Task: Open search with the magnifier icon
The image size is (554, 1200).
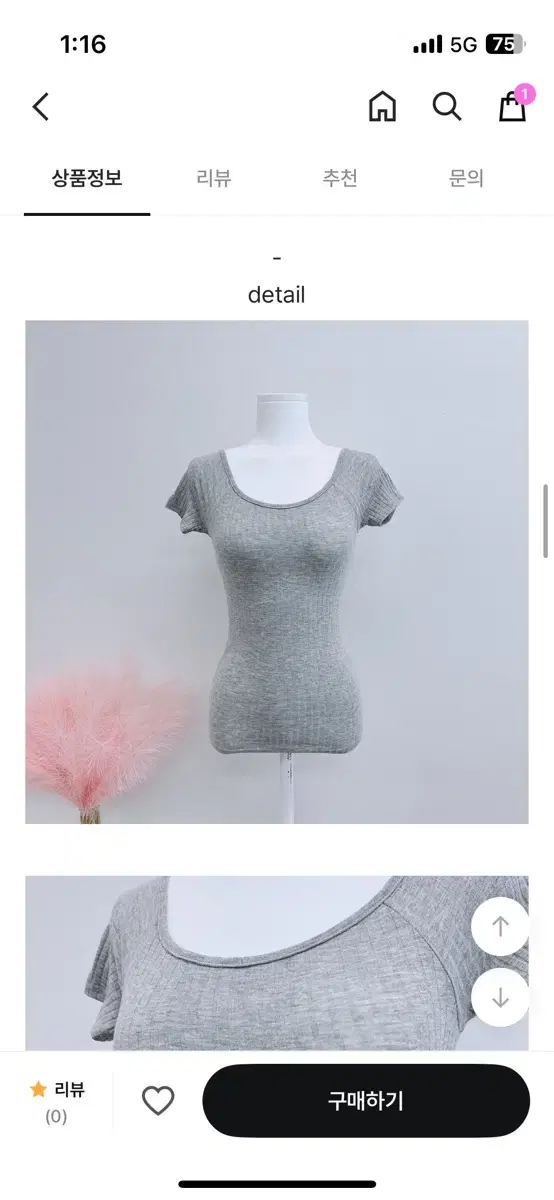Action: [446, 106]
